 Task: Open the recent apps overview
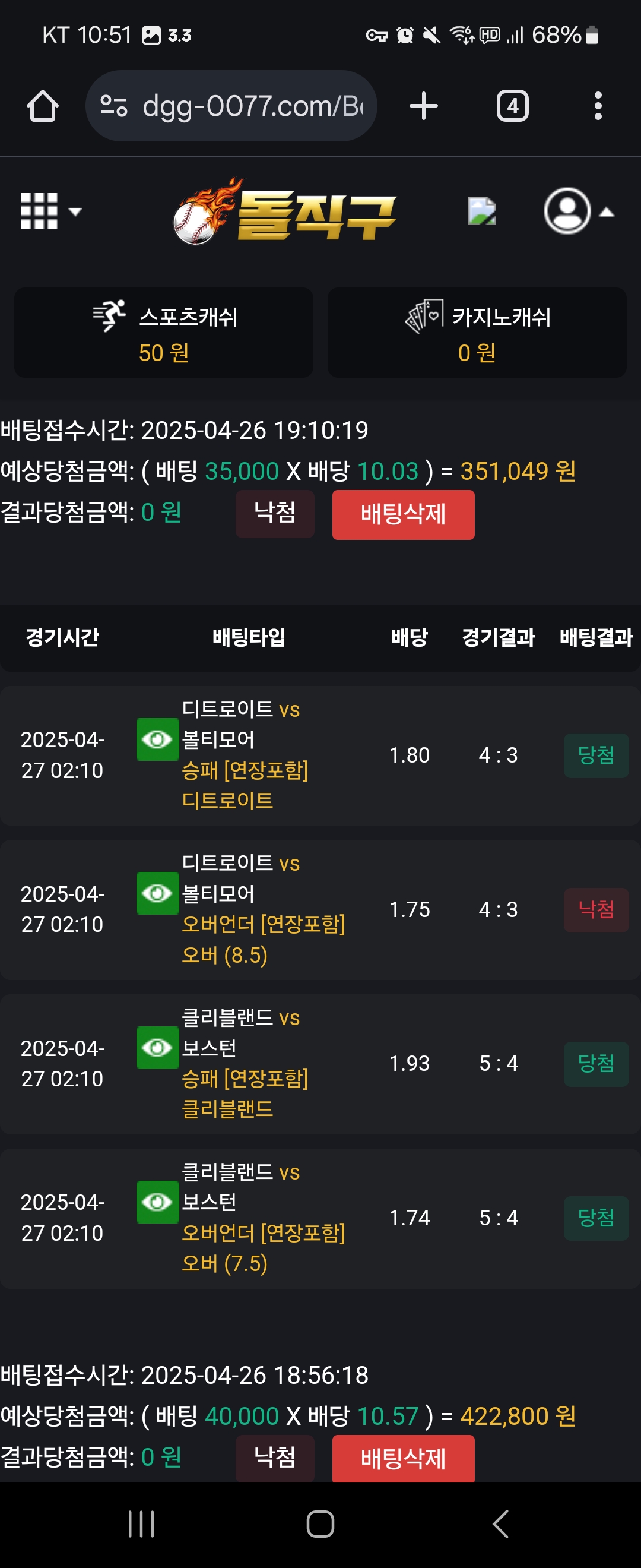(141, 1523)
